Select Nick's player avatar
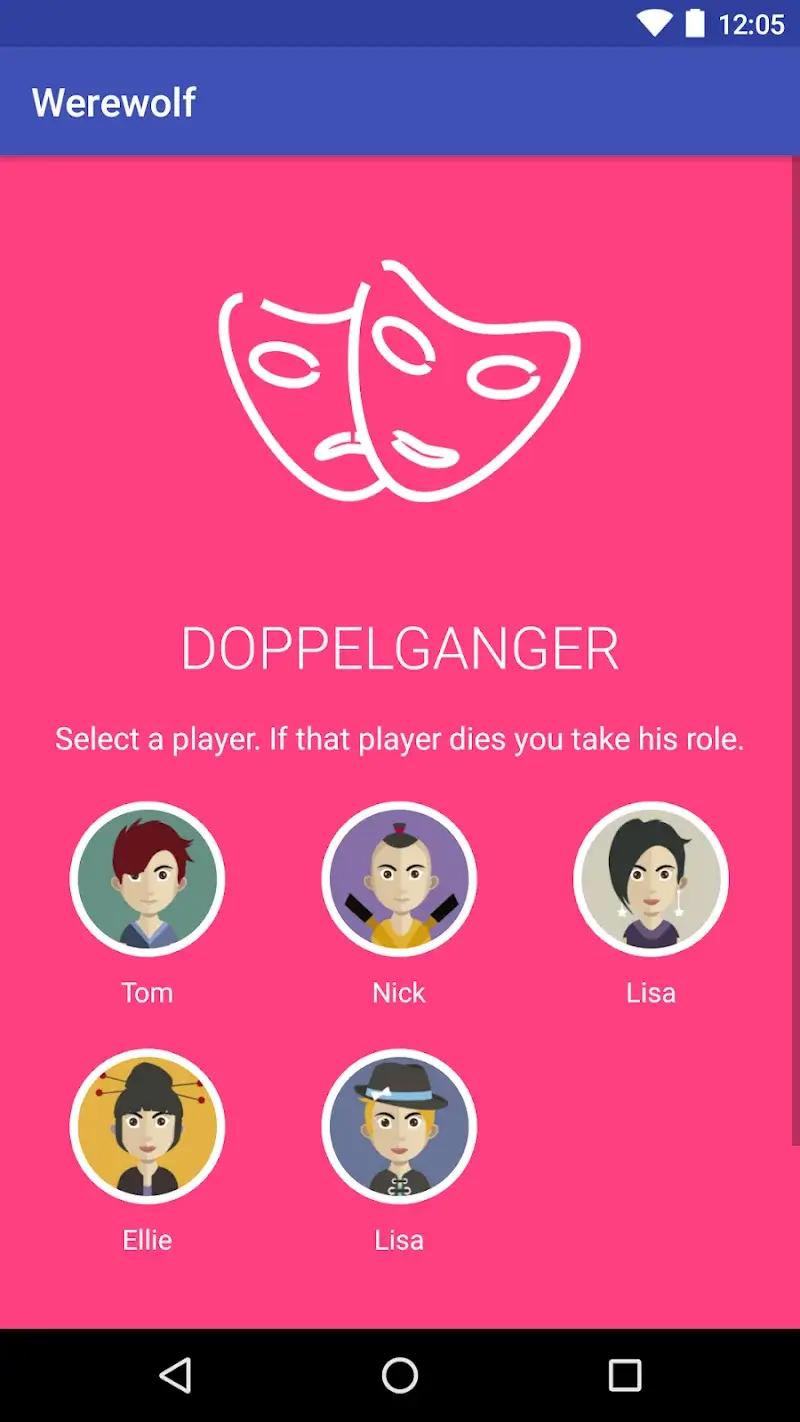Image resolution: width=800 pixels, height=1422 pixels. coord(399,878)
